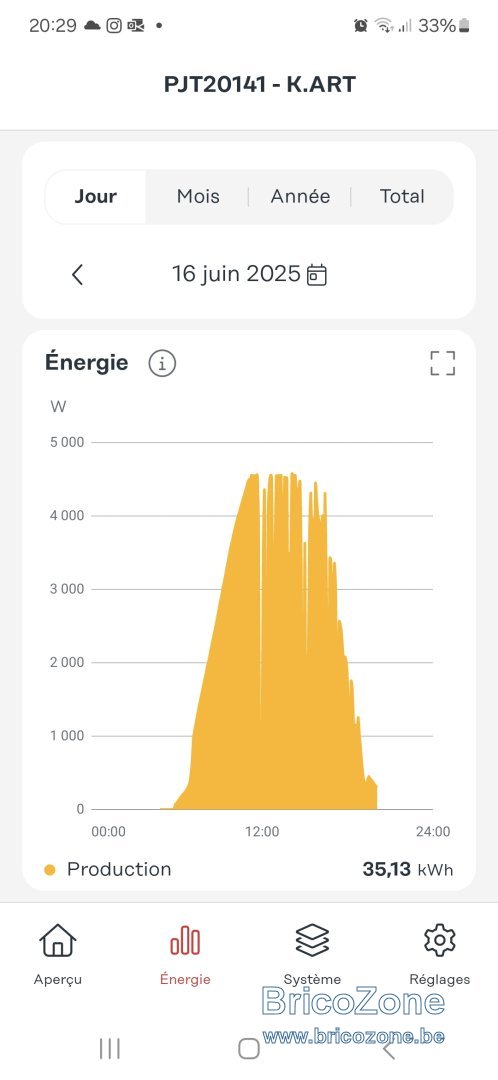This screenshot has width=498, height=1080.
Task: Show the Total period
Action: 402,196
